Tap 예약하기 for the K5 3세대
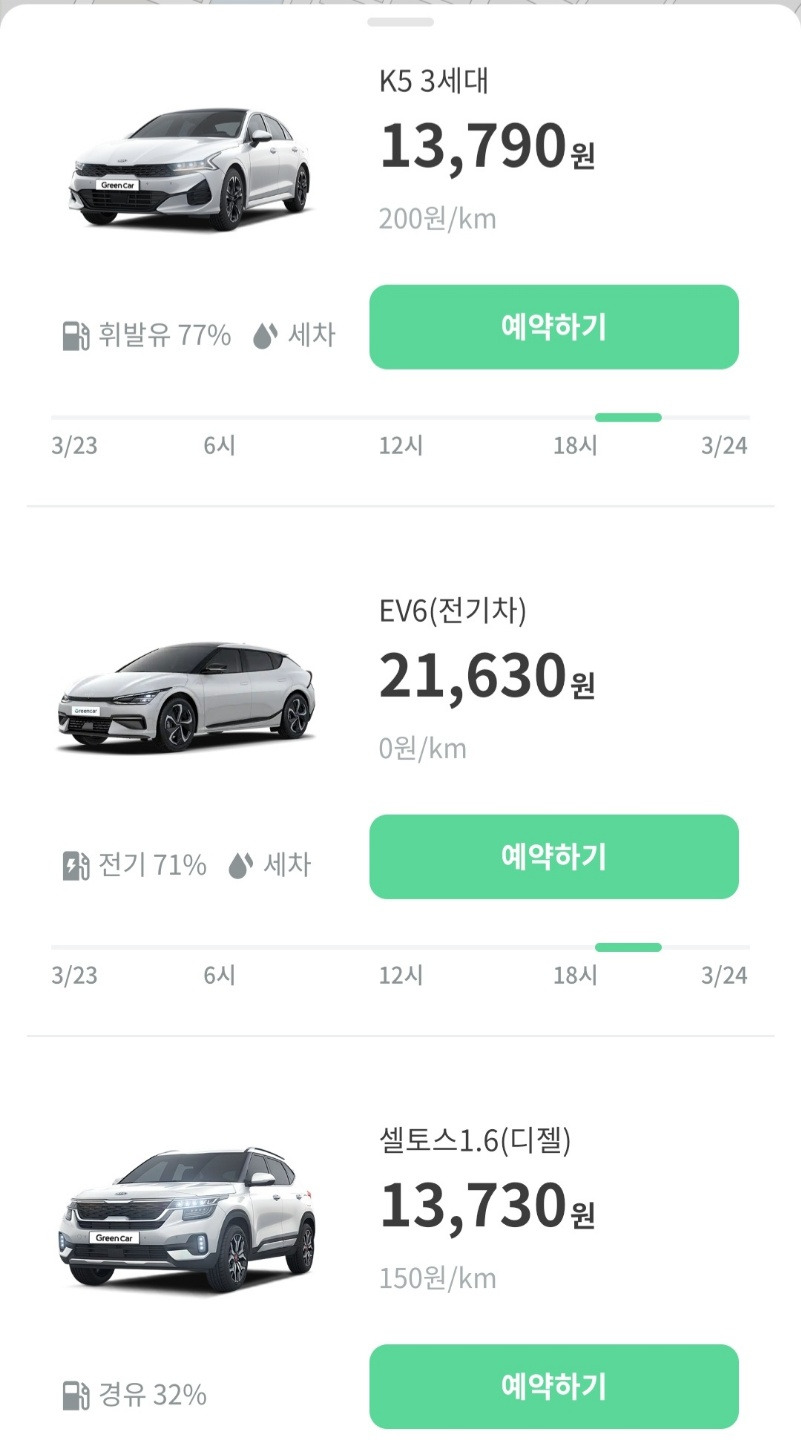This screenshot has height=1440, width=801. click(x=554, y=327)
